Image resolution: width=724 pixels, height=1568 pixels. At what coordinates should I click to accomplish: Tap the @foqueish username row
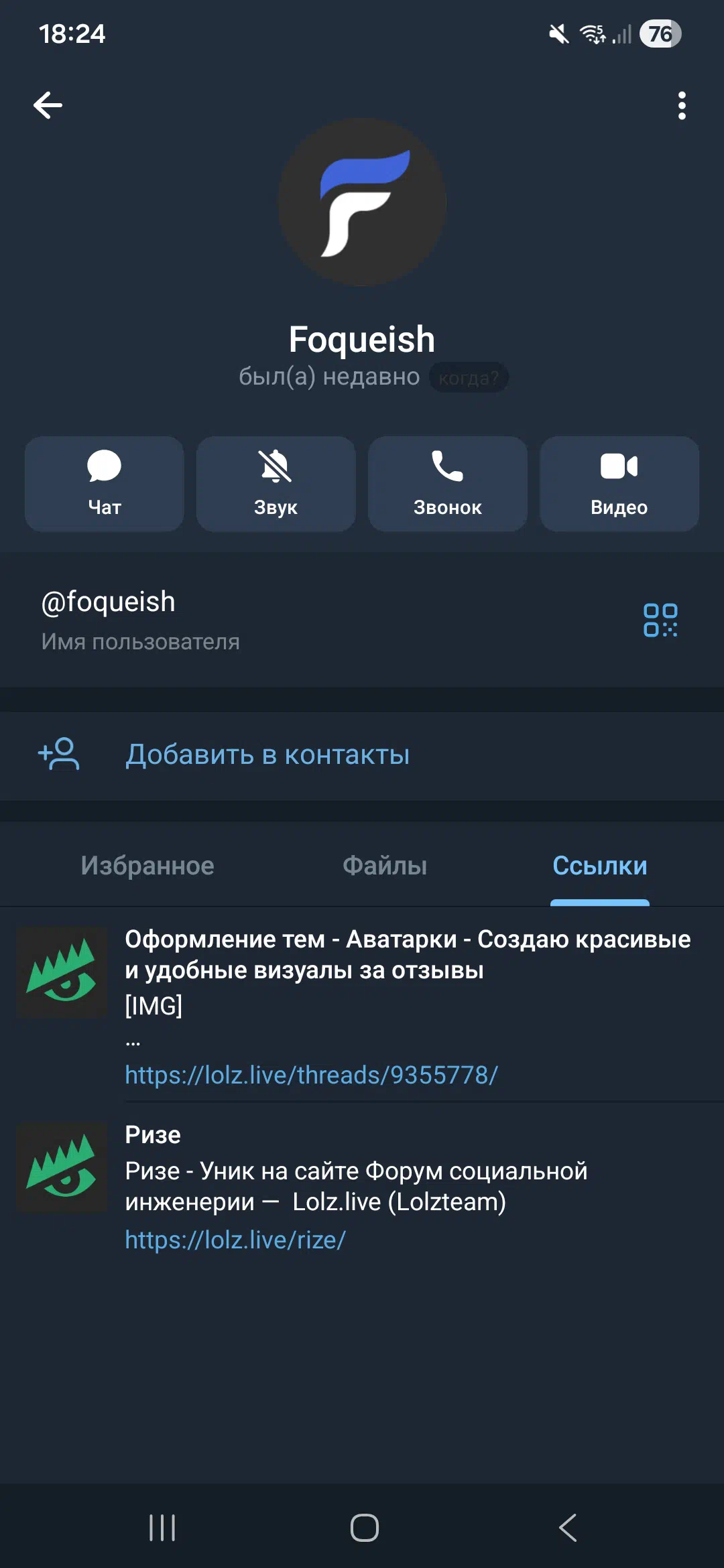268,618
